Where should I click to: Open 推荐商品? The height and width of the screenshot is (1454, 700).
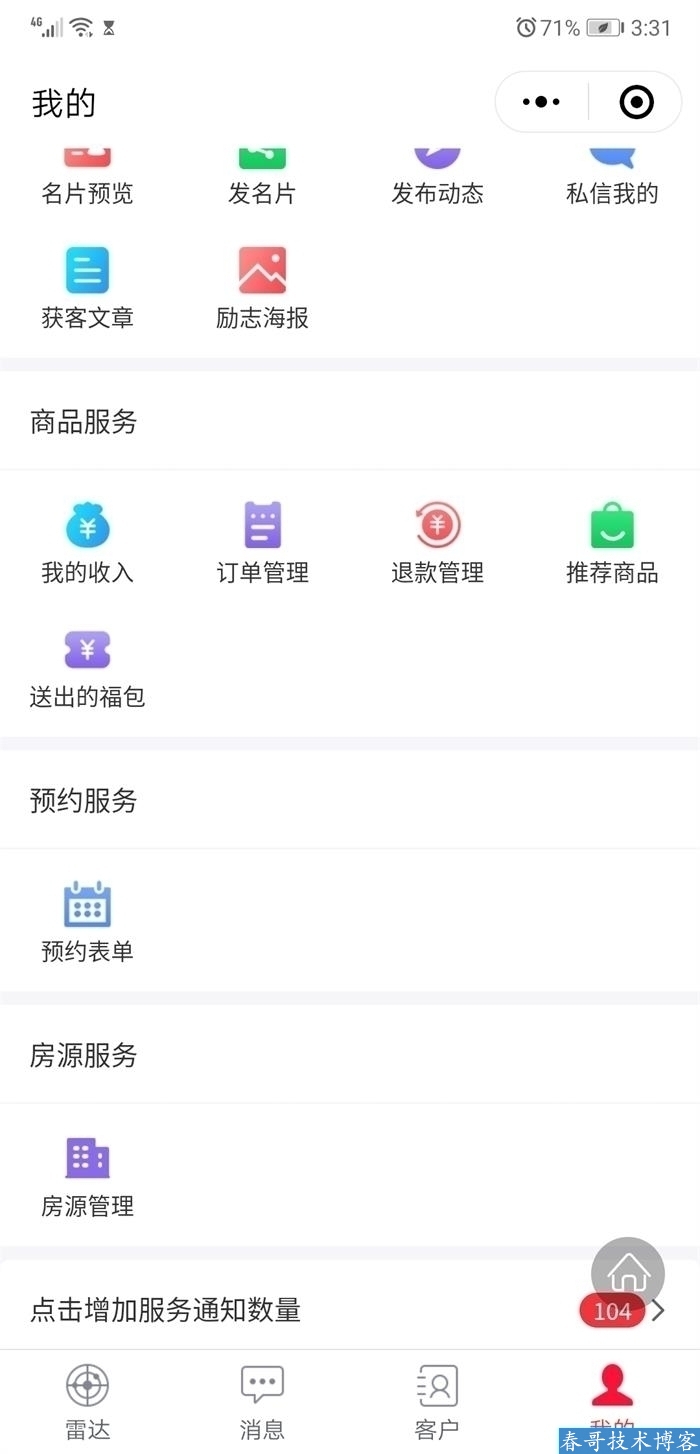point(612,543)
